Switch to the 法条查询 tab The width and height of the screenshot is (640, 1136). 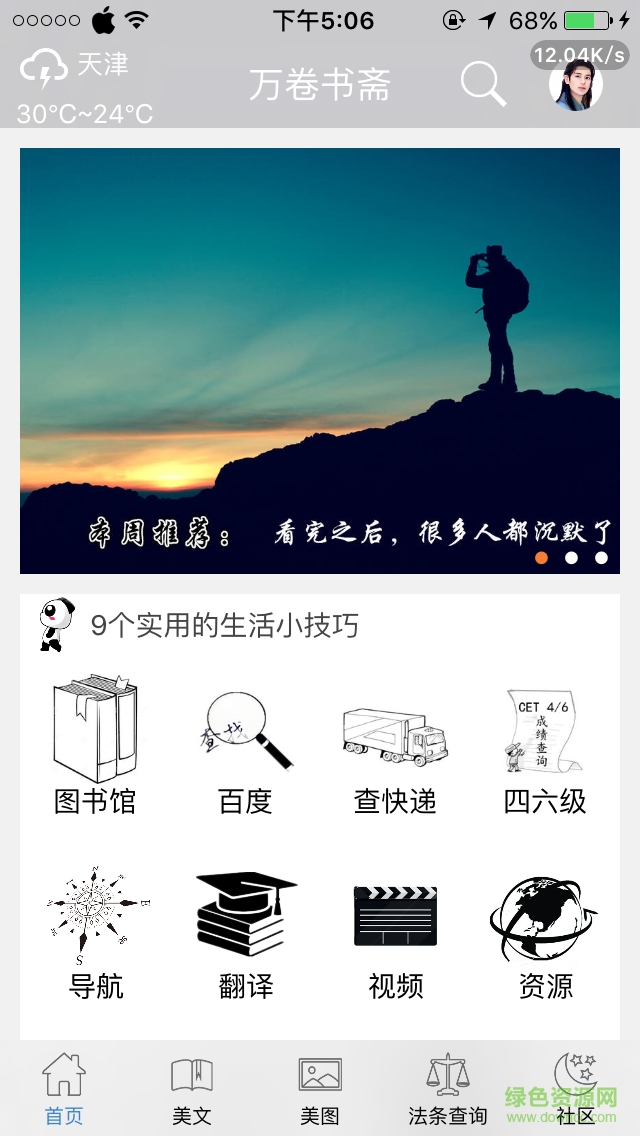coord(448,1089)
